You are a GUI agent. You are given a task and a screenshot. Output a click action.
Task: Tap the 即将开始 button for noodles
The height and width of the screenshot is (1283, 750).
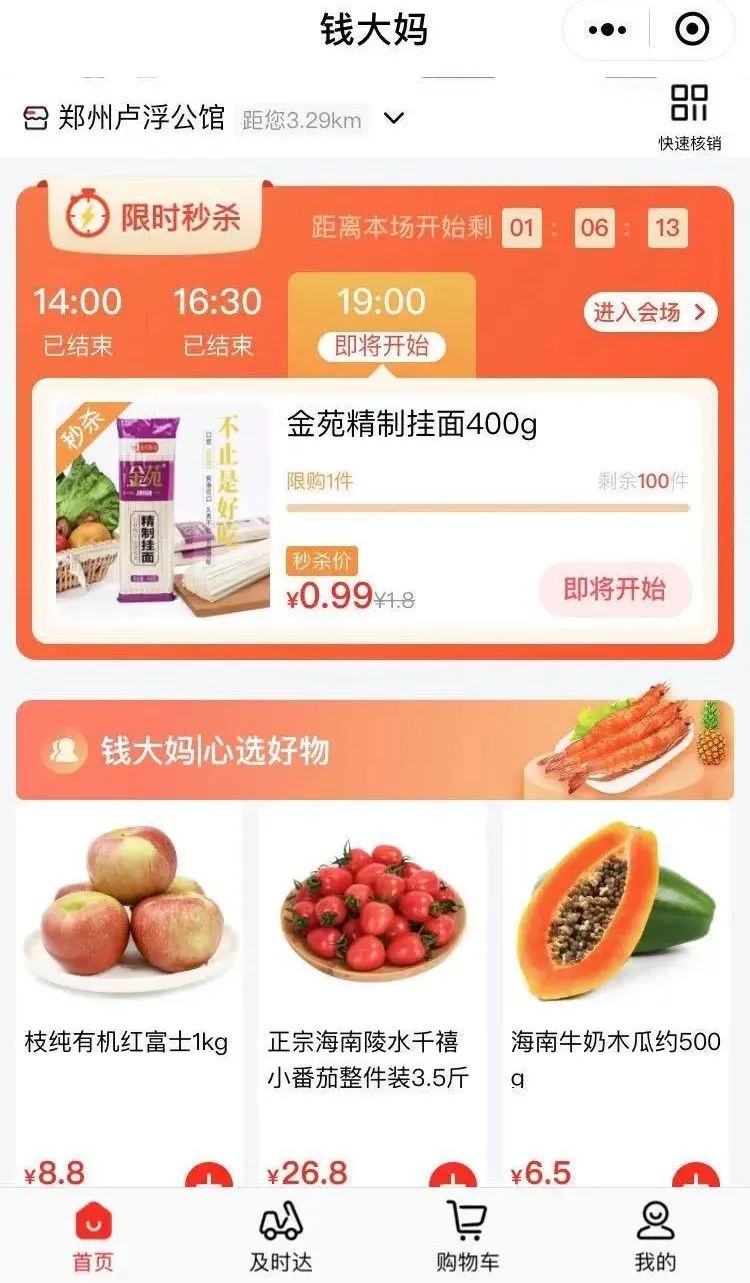pos(615,590)
